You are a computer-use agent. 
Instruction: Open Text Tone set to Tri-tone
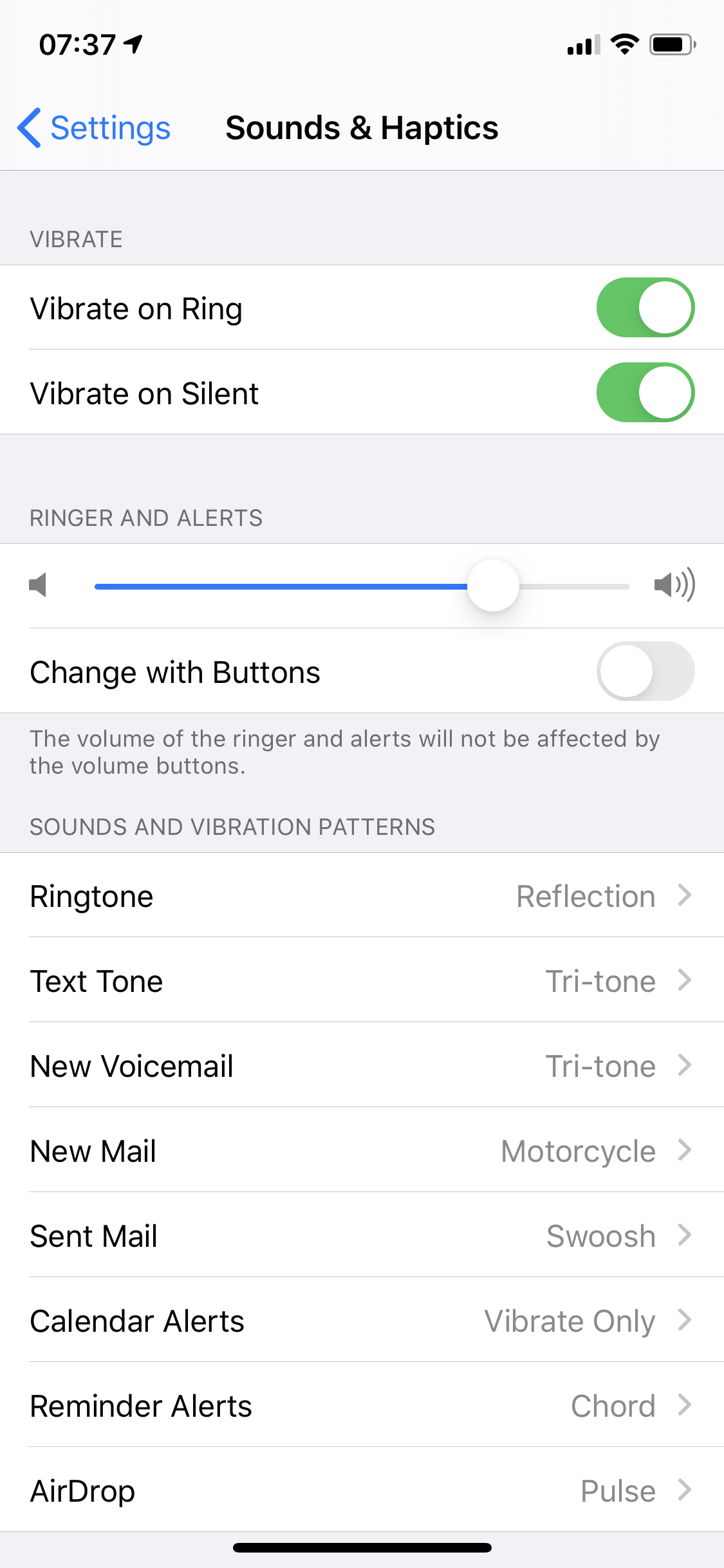tap(362, 980)
